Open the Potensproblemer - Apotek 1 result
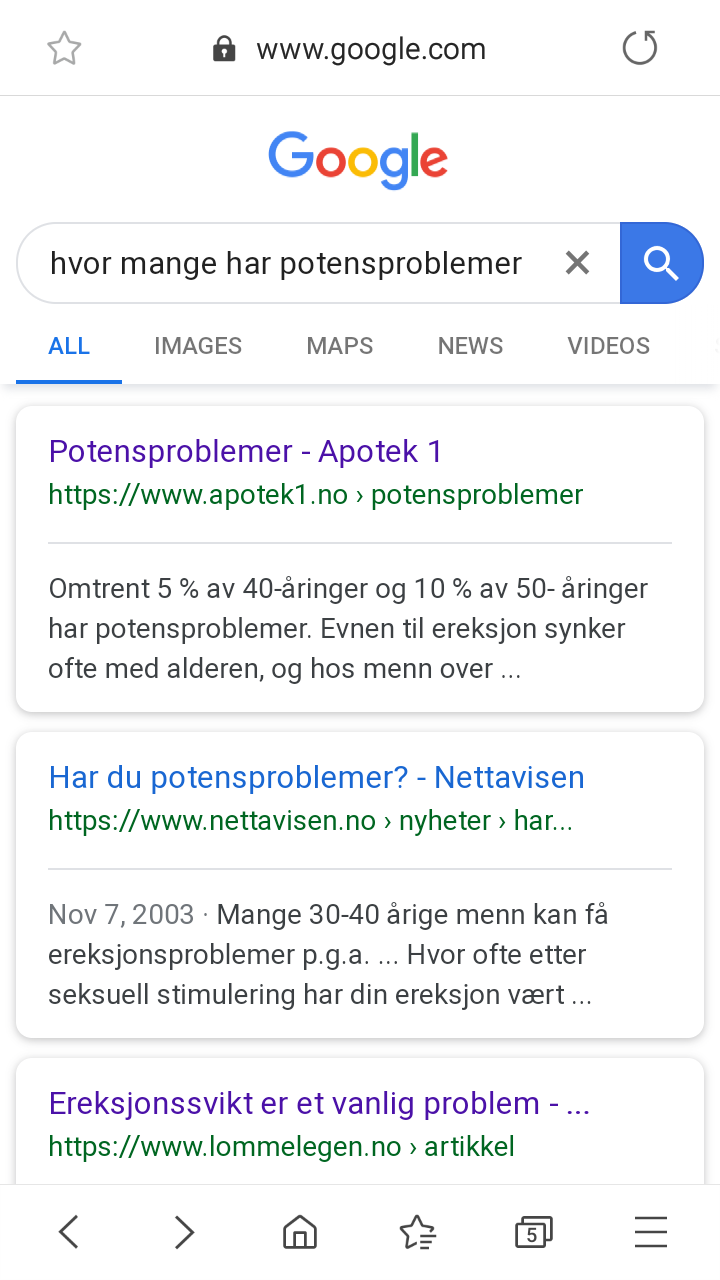Image resolution: width=720 pixels, height=1280 pixels. [x=245, y=451]
